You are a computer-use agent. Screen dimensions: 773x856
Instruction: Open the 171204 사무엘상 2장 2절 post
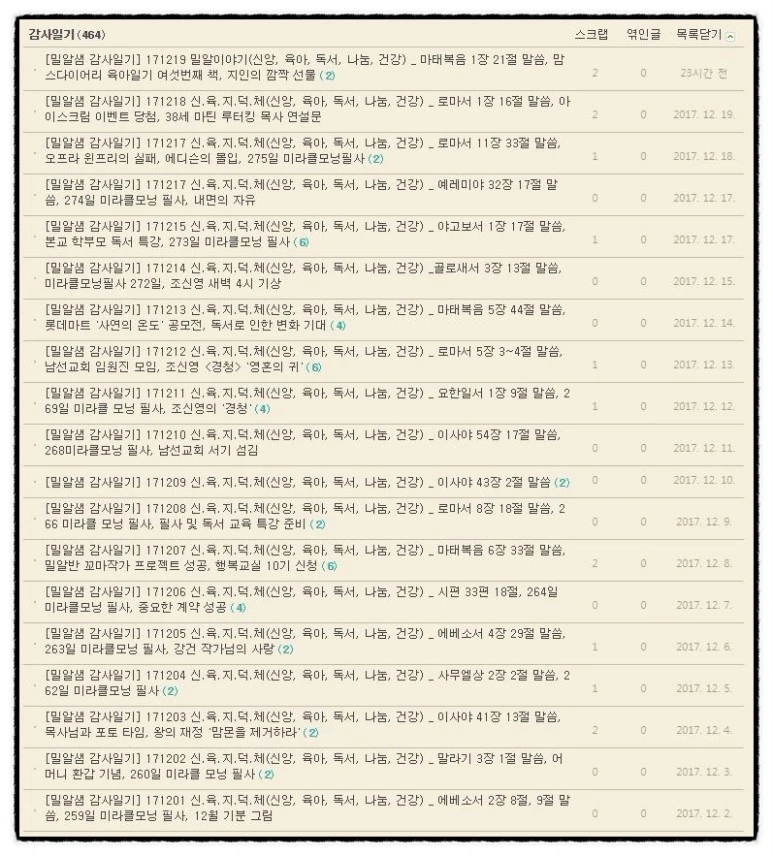307,683
